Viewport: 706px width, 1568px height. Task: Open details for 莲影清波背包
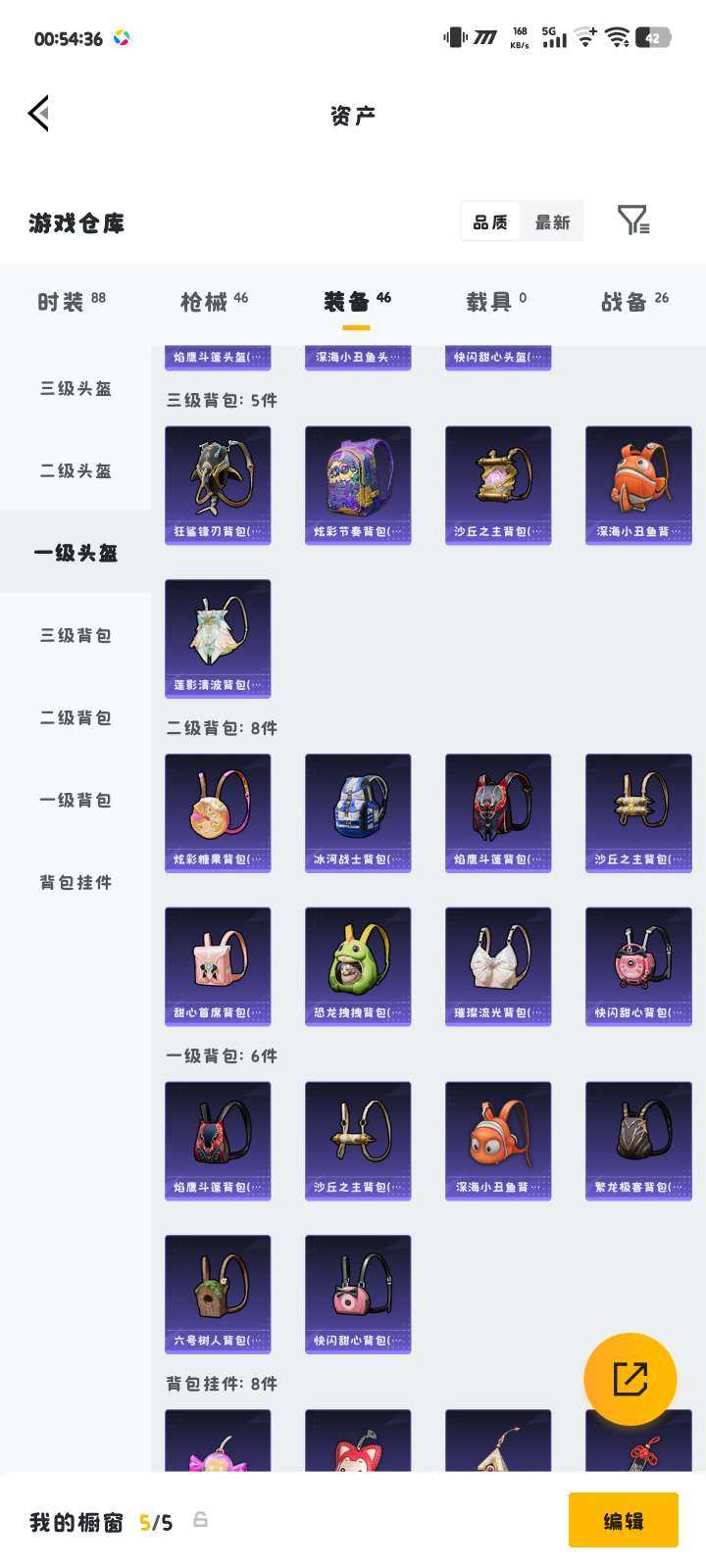(x=218, y=638)
